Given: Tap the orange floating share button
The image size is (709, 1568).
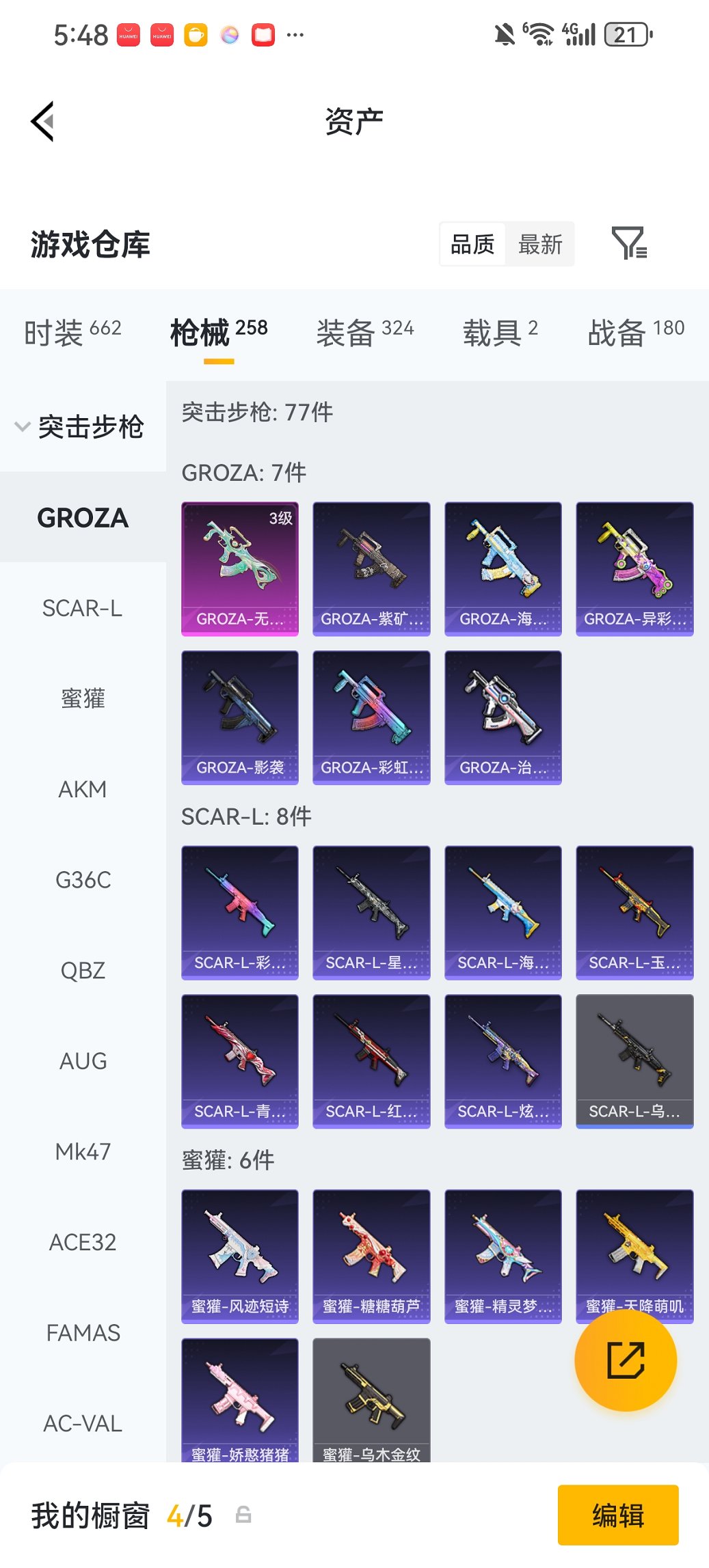Looking at the screenshot, I should [626, 1360].
